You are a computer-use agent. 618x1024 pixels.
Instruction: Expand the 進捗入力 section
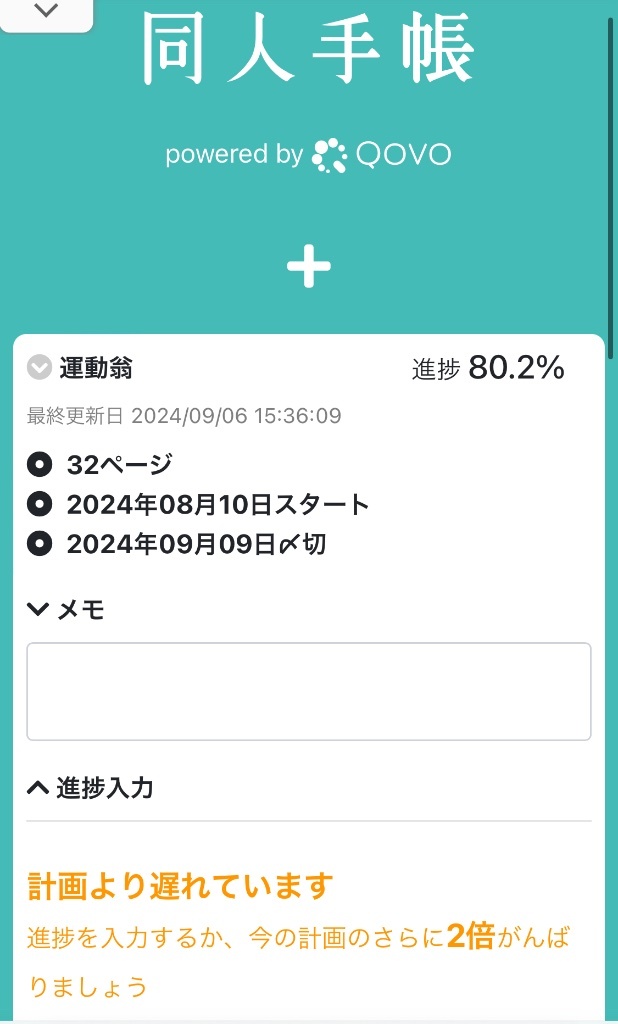[x=90, y=788]
